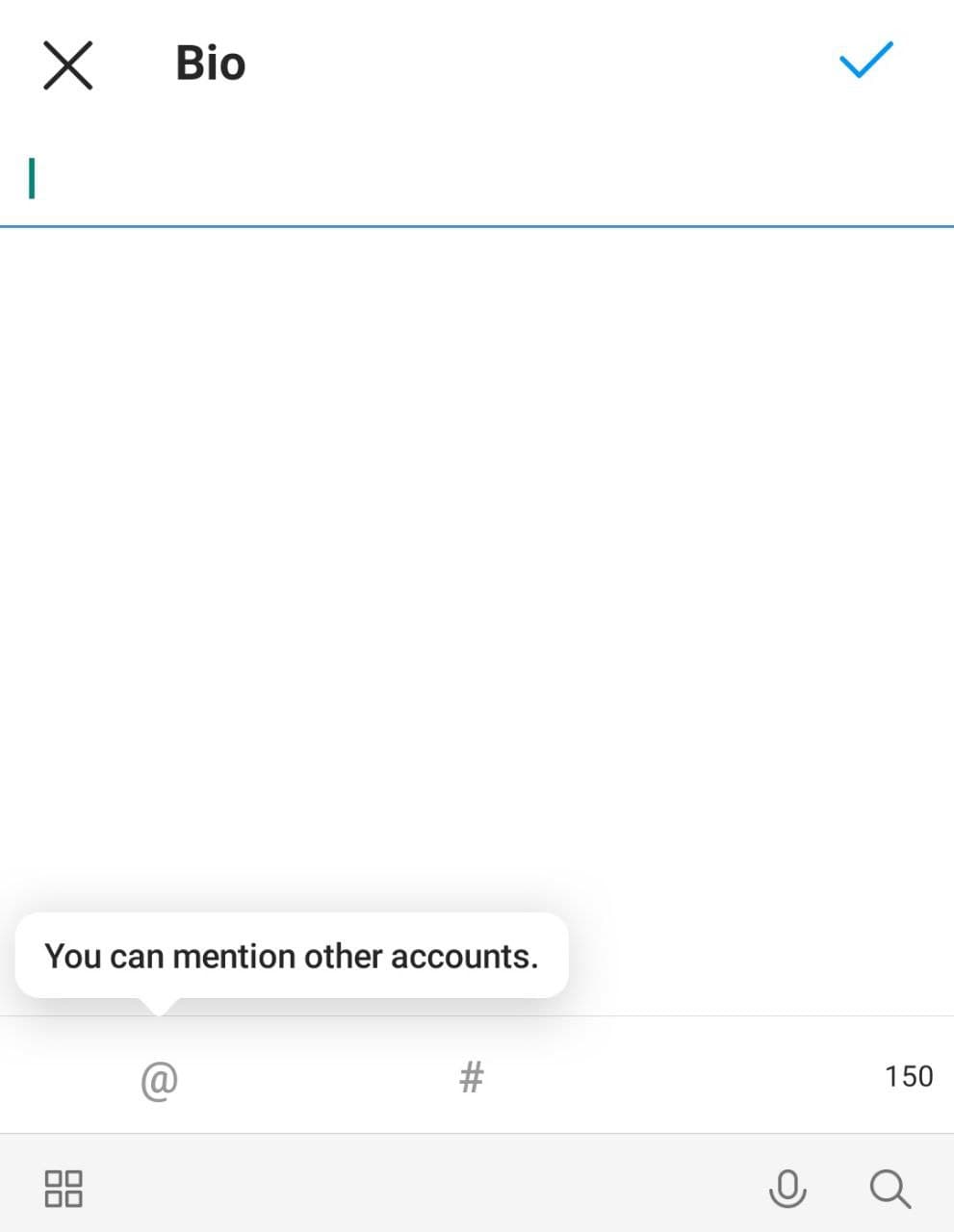Insert a # hashtag
This screenshot has height=1232, width=954.
(471, 1076)
